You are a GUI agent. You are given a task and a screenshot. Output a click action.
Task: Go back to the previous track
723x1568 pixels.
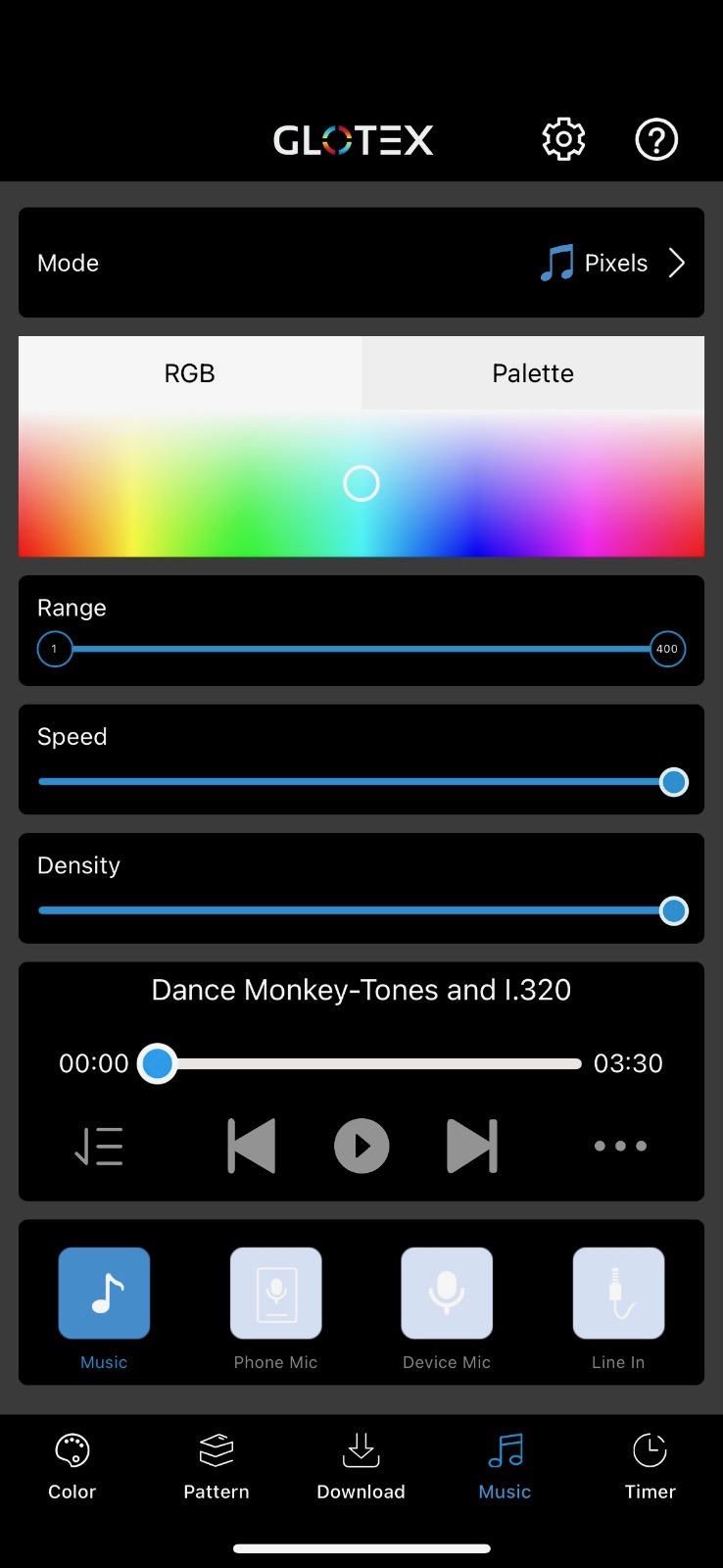point(252,1146)
